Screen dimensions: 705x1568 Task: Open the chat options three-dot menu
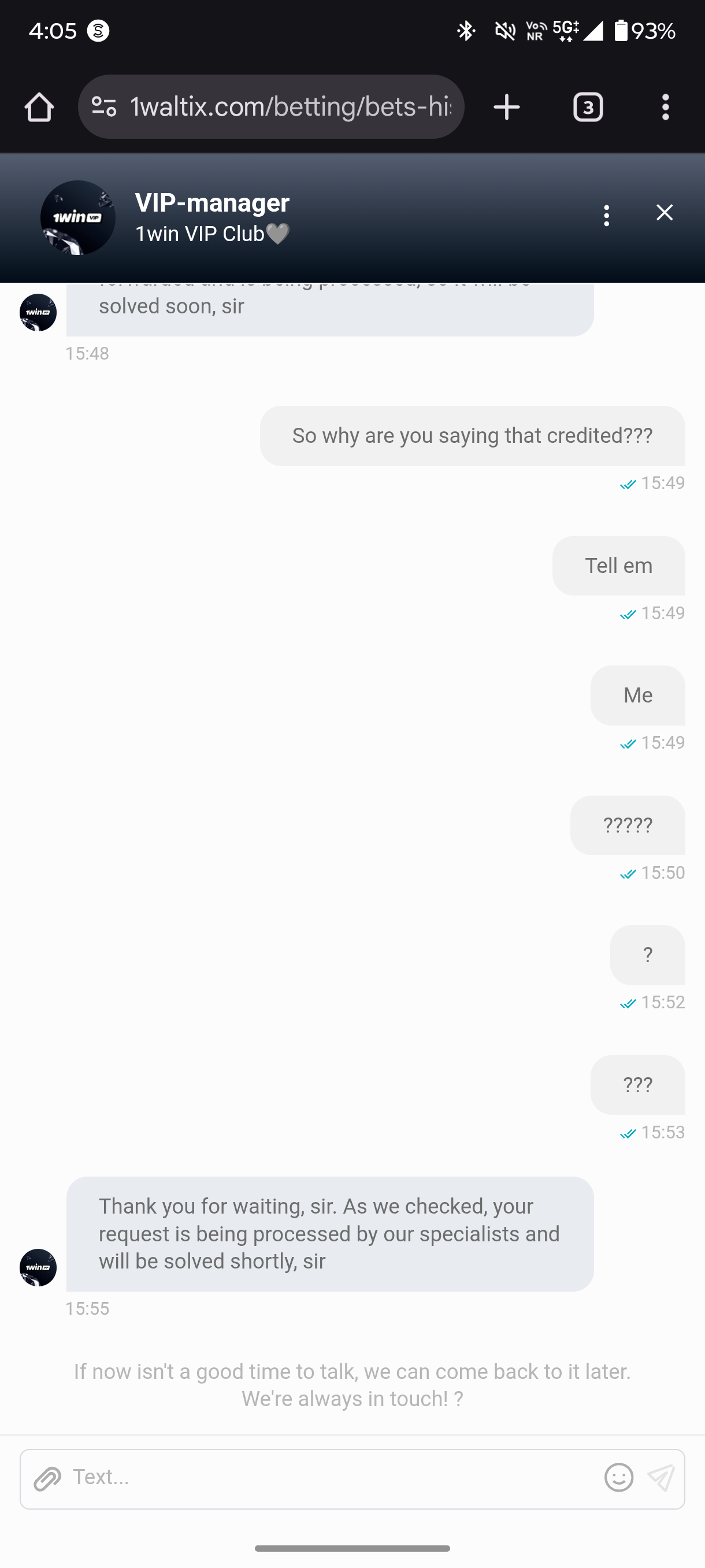(x=606, y=216)
